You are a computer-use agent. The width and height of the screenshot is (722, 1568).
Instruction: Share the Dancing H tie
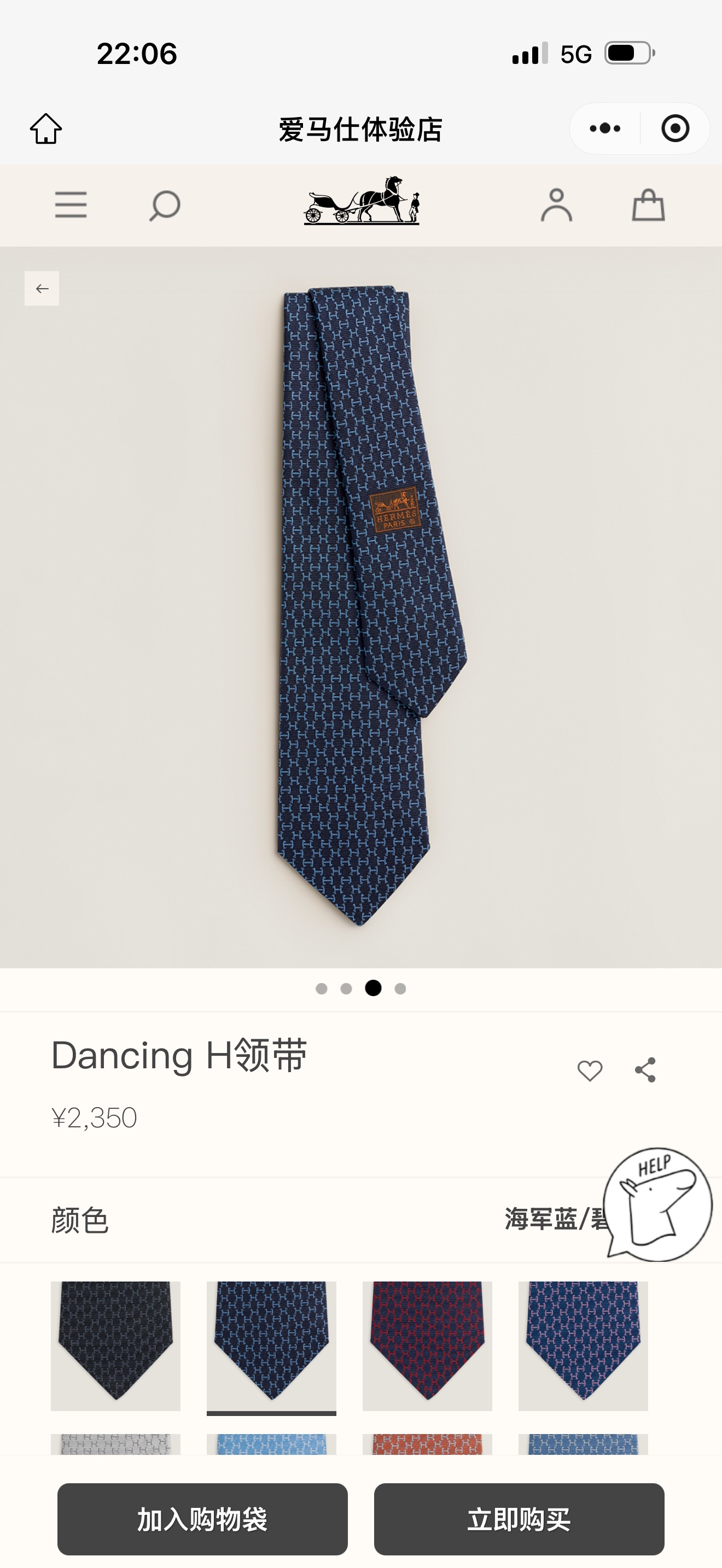pos(645,1070)
